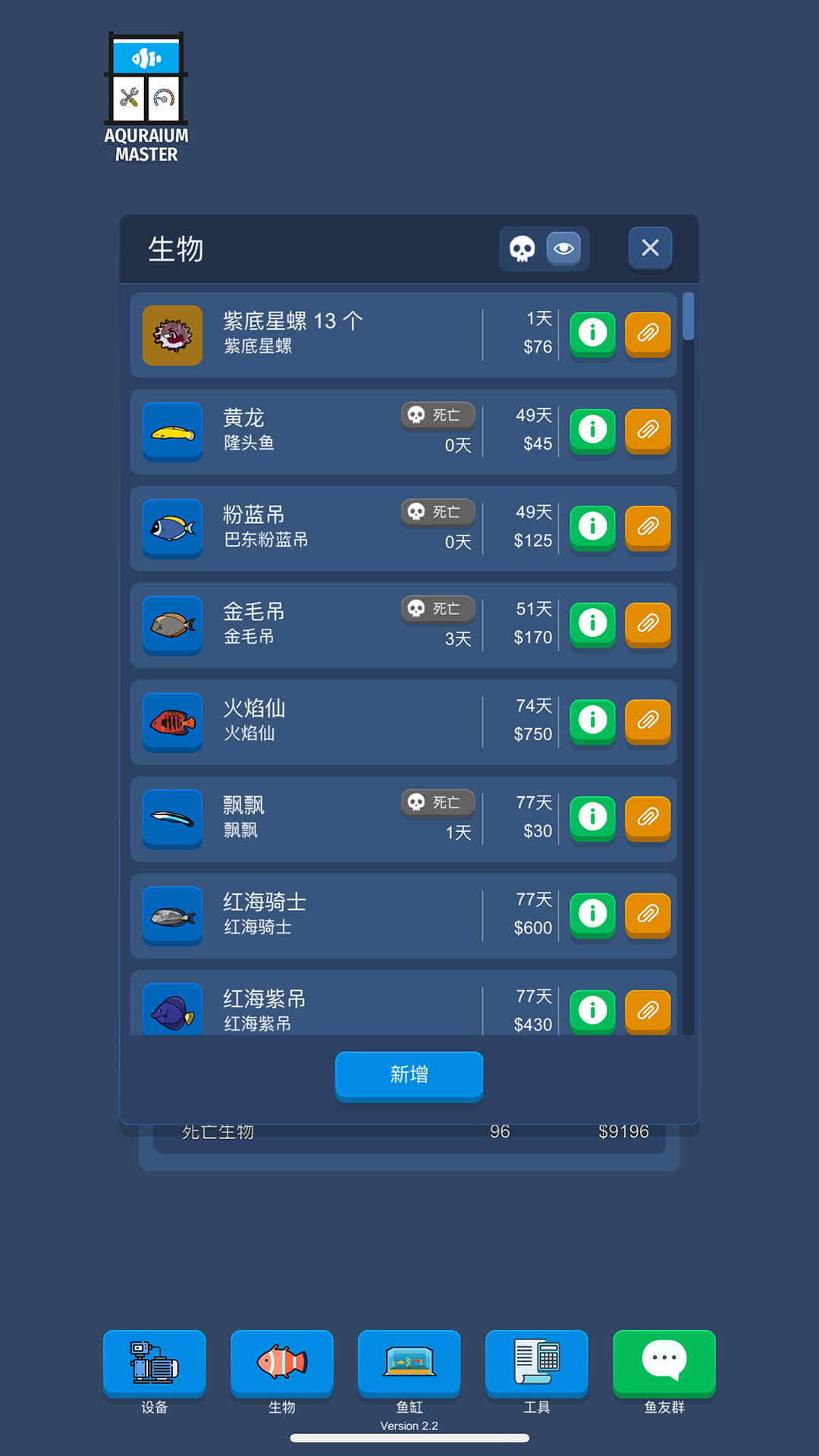Select the 鱼缸 fish tank icon
This screenshot has height=1456, width=819.
pyautogui.click(x=409, y=1365)
